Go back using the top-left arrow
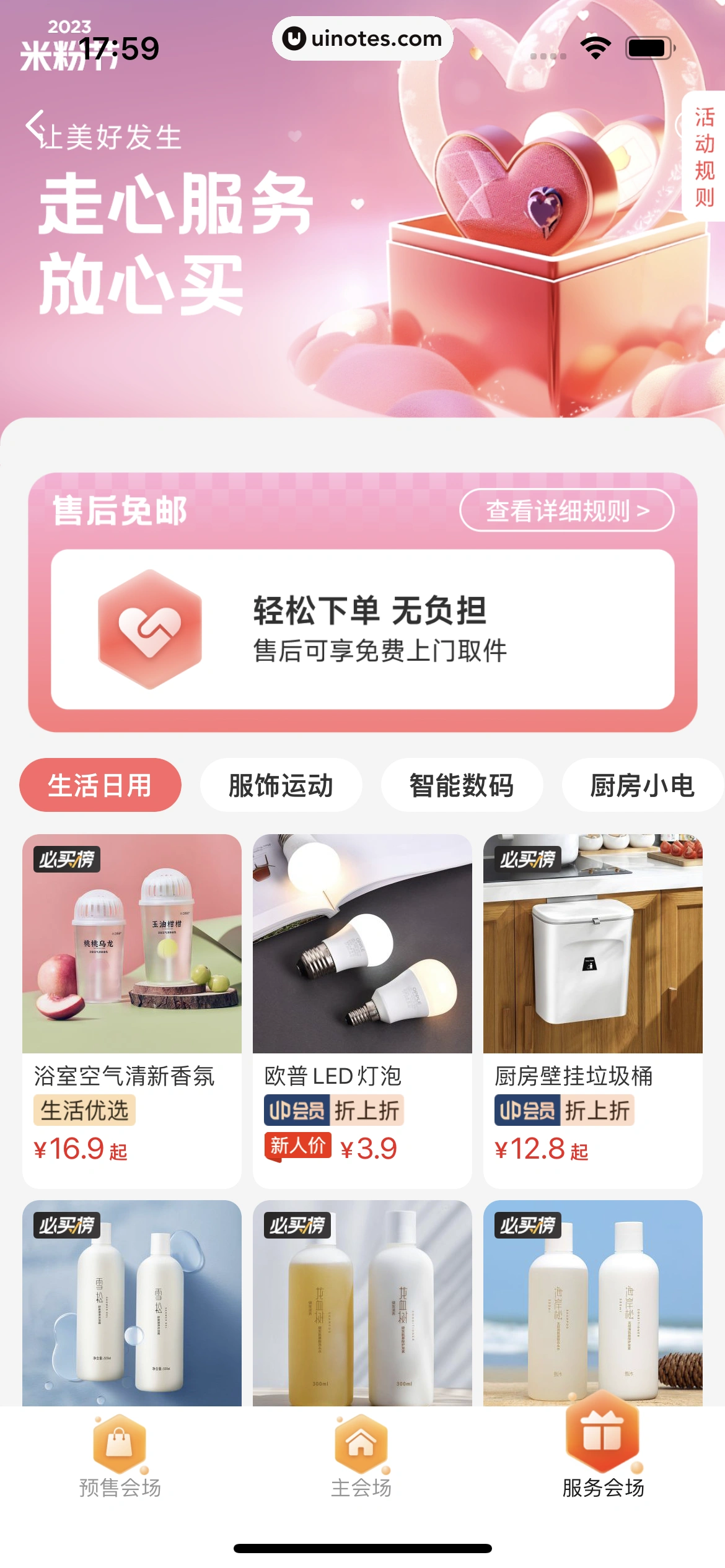Screen dimensions: 725x1568 (36, 124)
